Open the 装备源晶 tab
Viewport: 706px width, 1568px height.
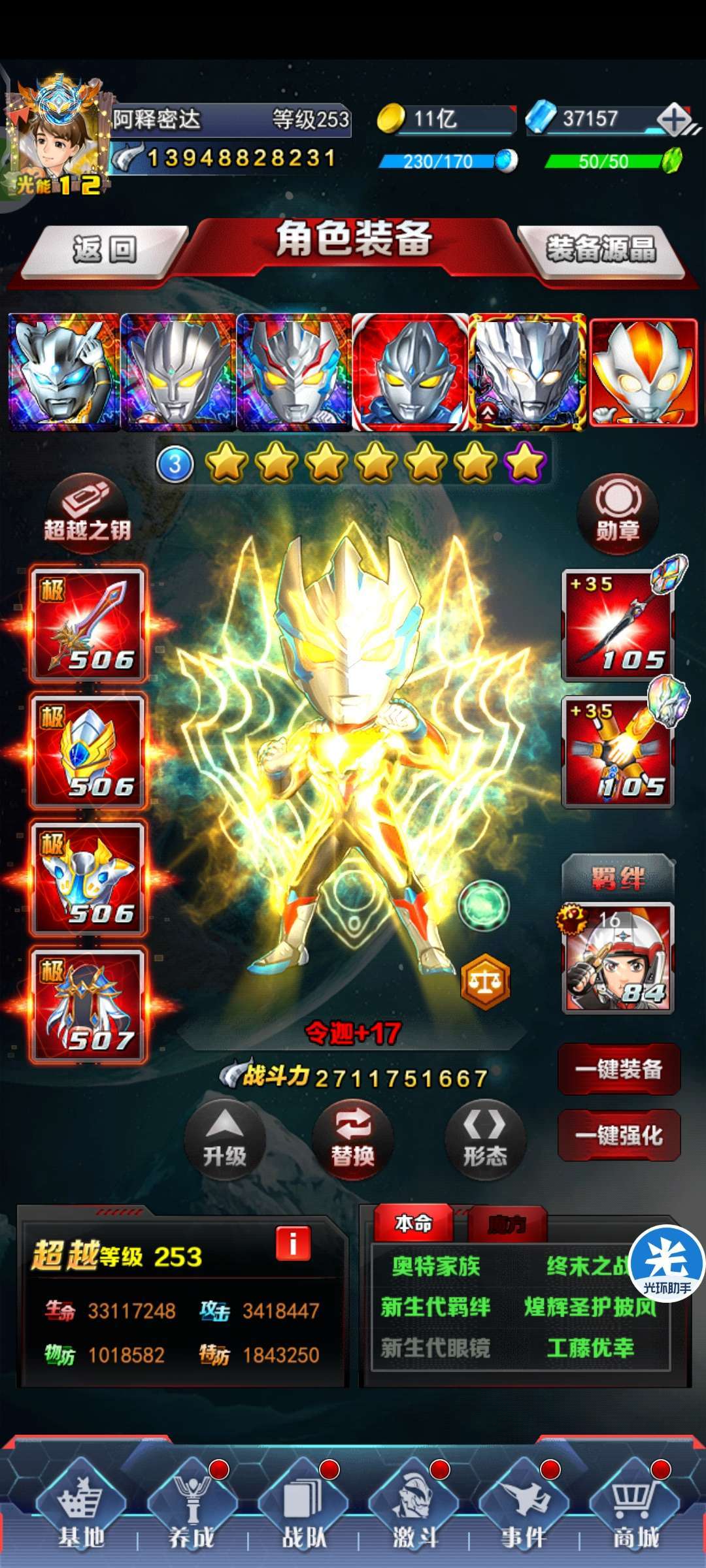click(x=601, y=250)
